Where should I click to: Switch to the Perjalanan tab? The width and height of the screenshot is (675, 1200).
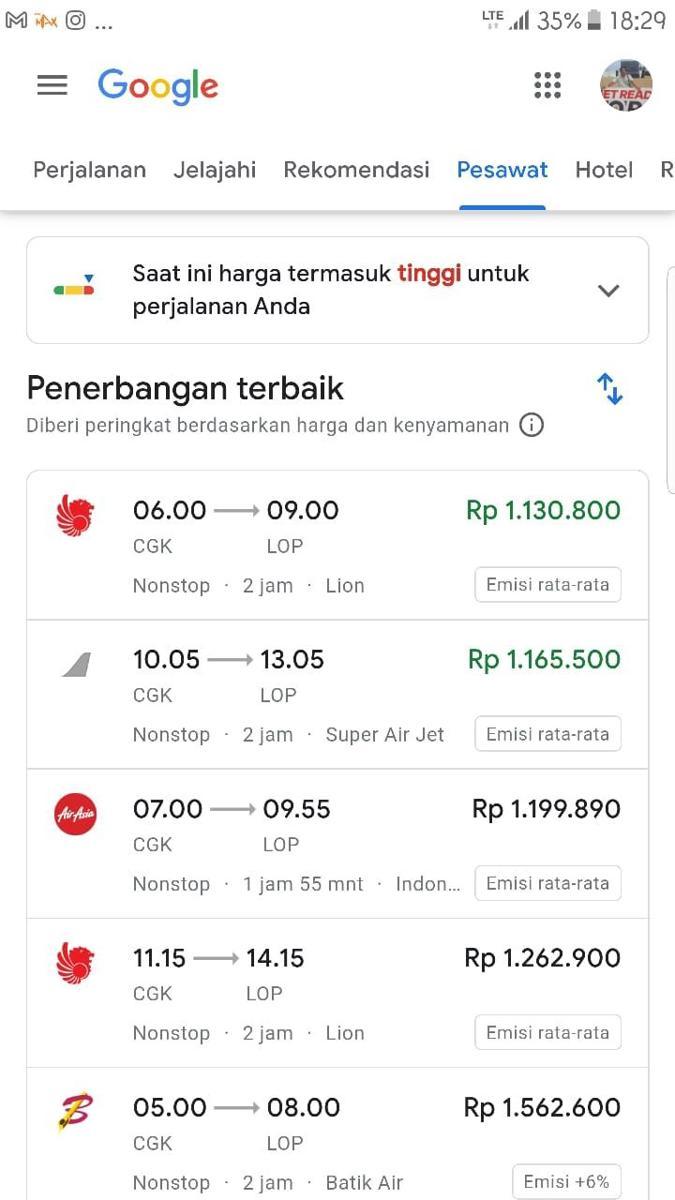[89, 170]
